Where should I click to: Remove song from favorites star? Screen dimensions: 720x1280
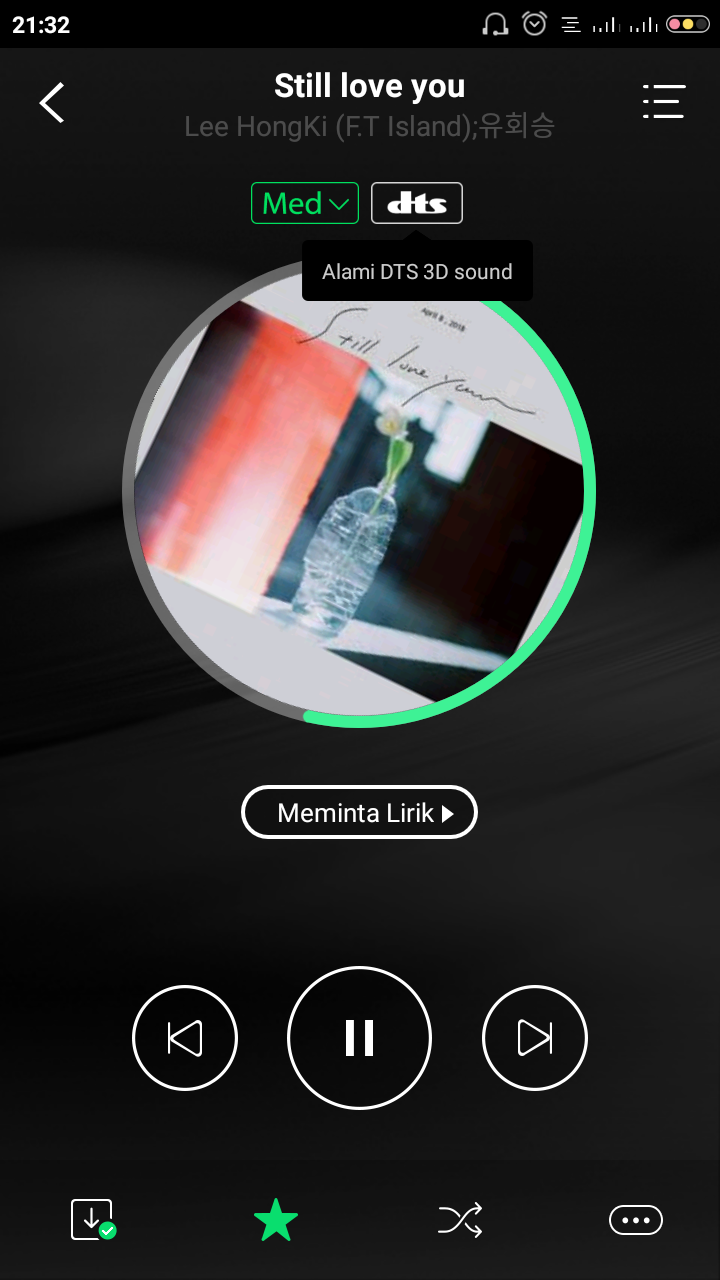[x=276, y=1220]
